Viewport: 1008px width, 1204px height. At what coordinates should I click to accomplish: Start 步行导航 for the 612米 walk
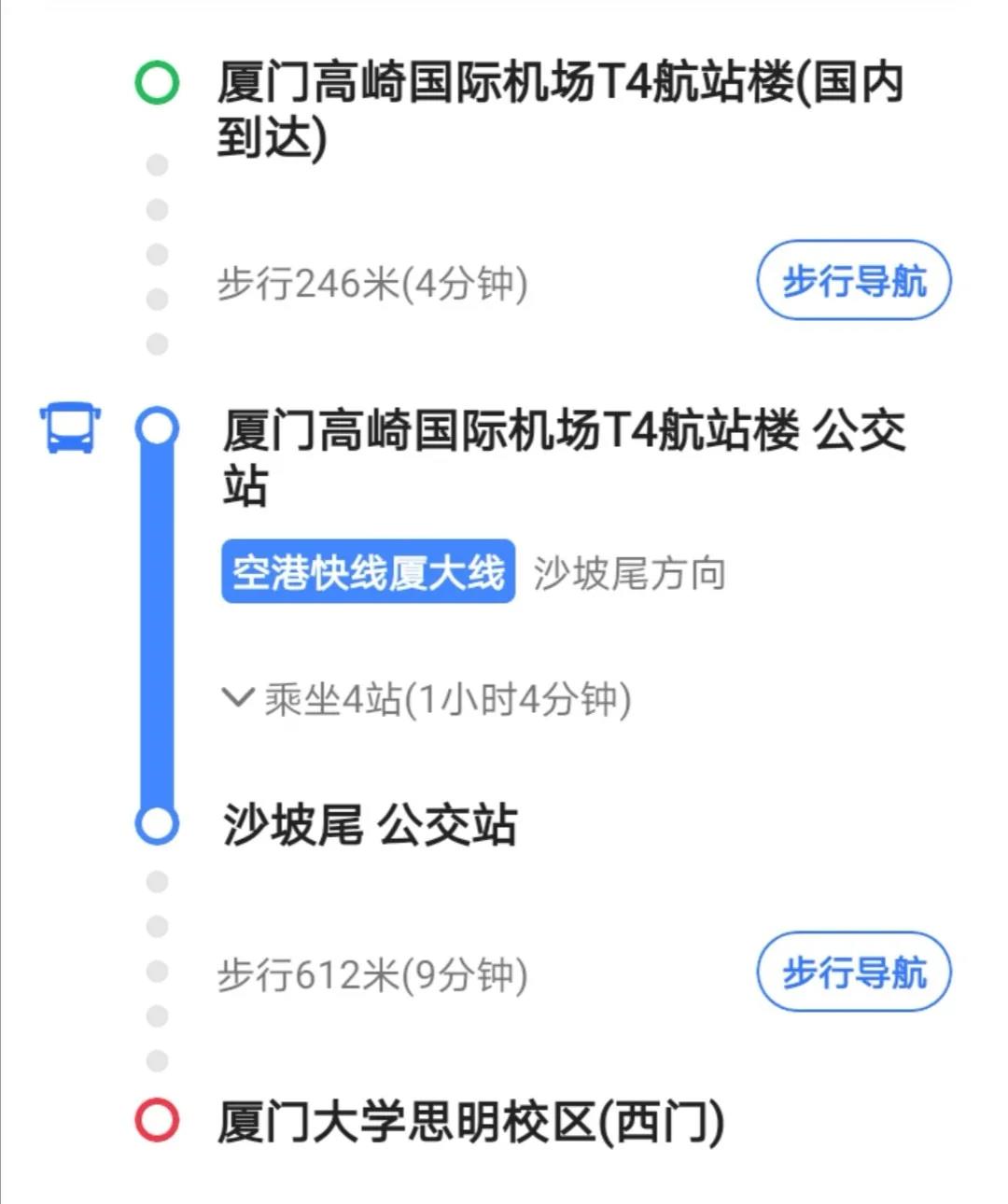click(x=853, y=973)
